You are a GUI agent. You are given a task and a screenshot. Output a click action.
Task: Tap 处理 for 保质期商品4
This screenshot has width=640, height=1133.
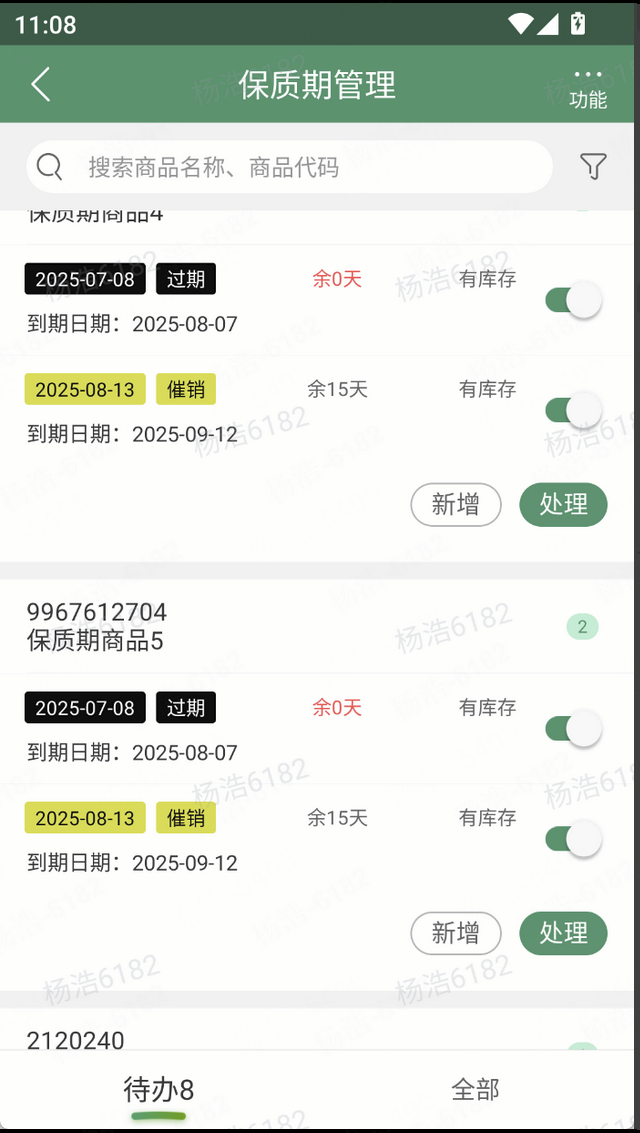563,504
